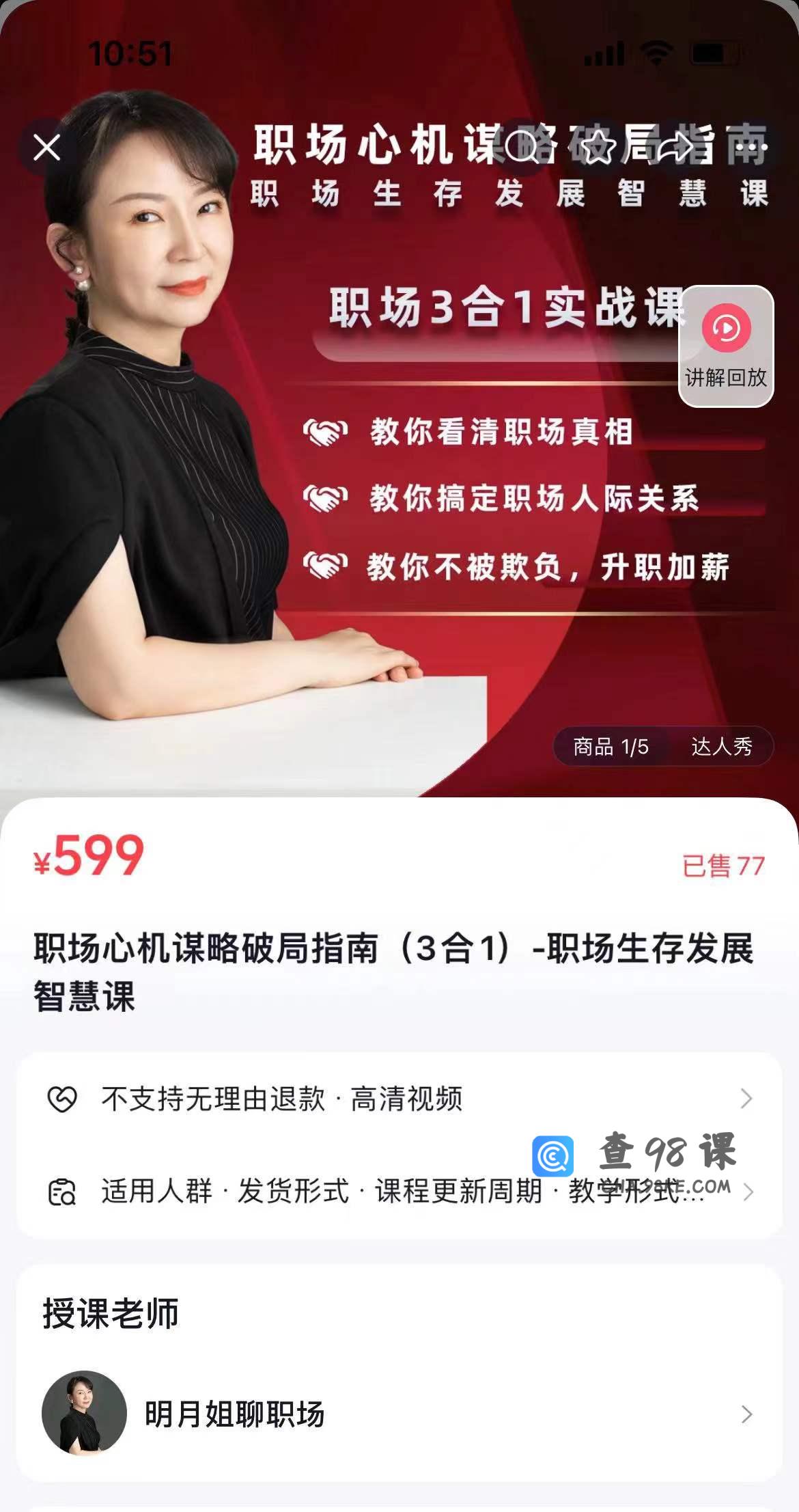
Task: Open the search icon
Action: (524, 147)
